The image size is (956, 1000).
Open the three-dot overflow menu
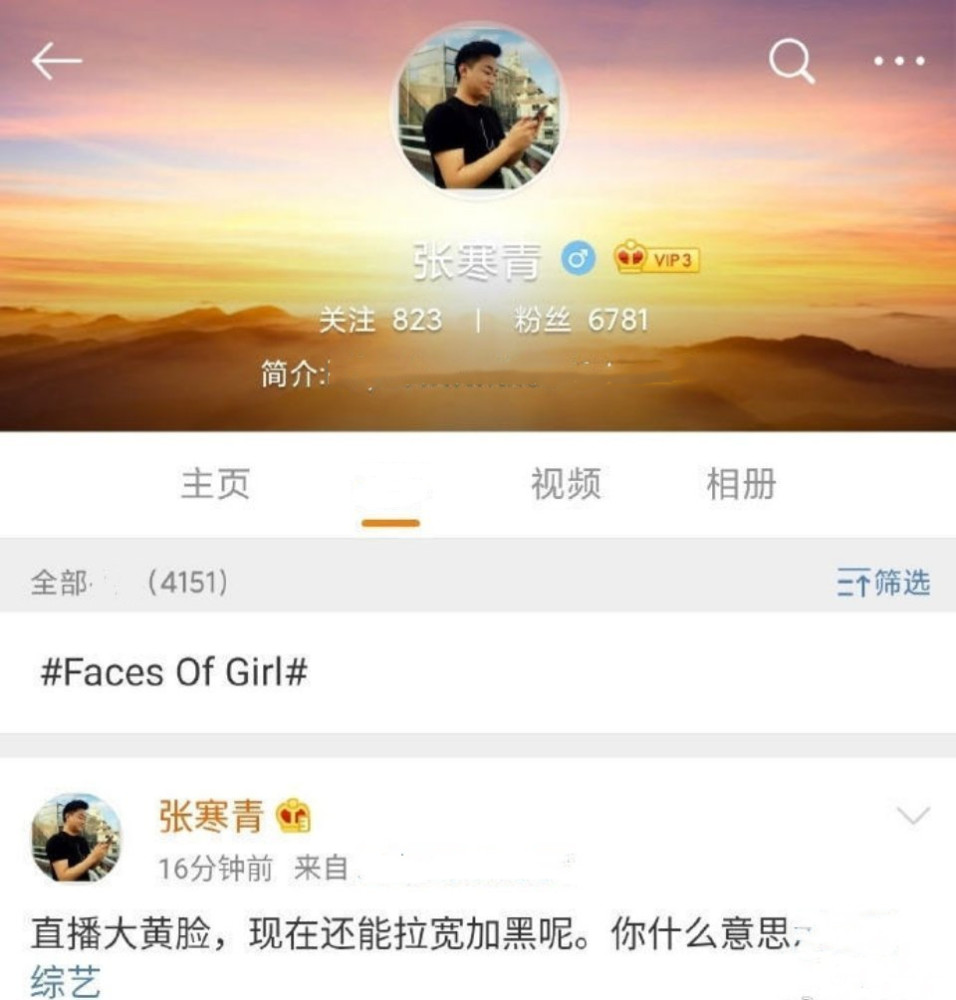(x=898, y=62)
